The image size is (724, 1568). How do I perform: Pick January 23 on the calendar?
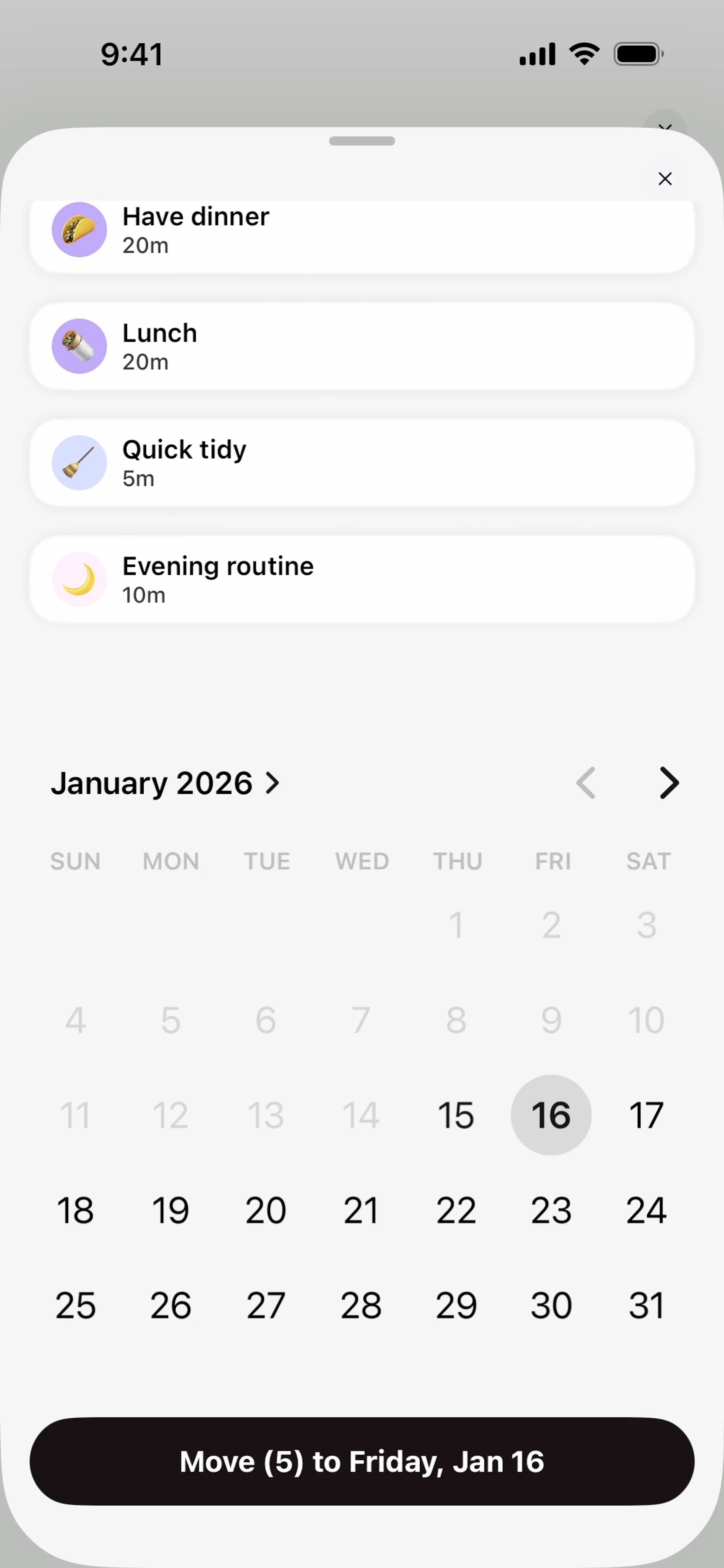coord(551,1210)
